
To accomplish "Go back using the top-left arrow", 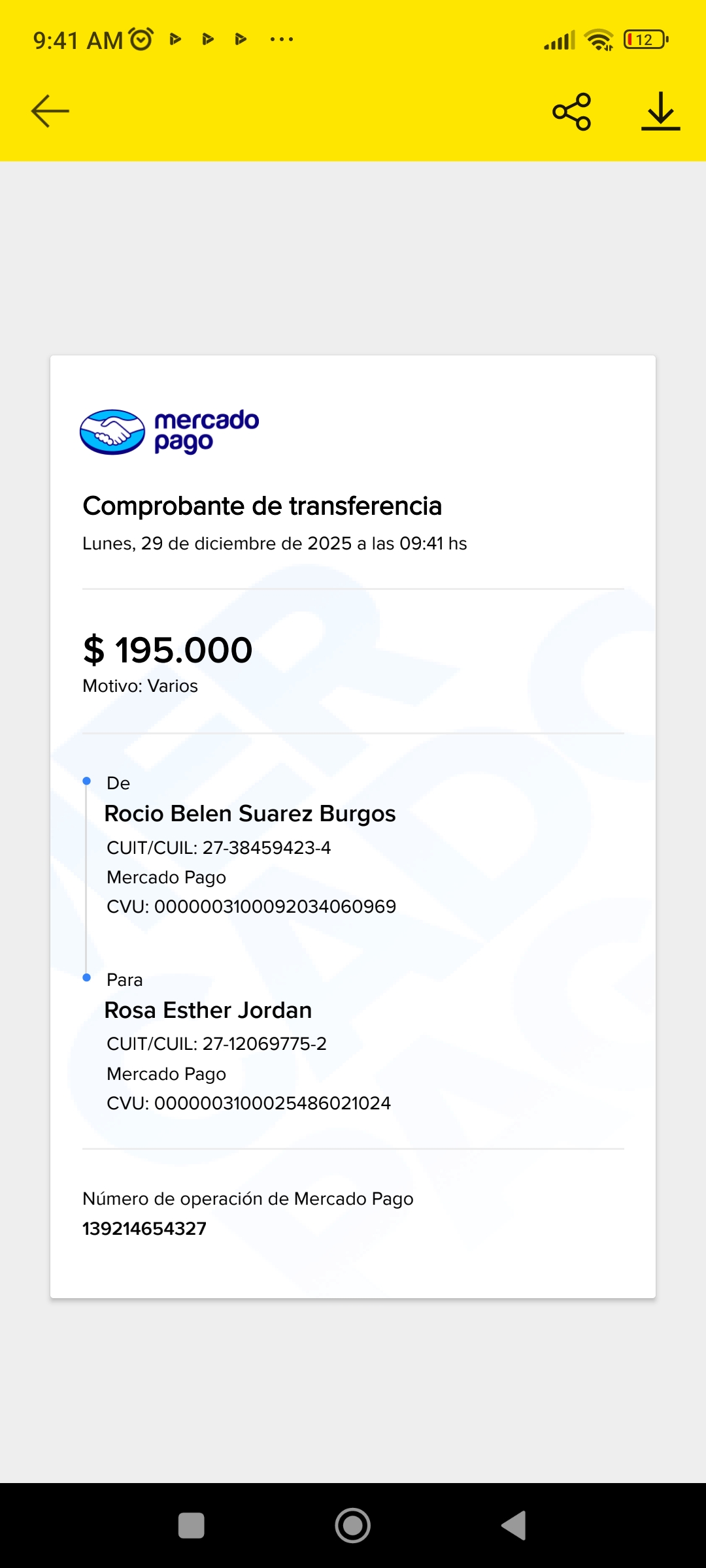I will coord(50,111).
